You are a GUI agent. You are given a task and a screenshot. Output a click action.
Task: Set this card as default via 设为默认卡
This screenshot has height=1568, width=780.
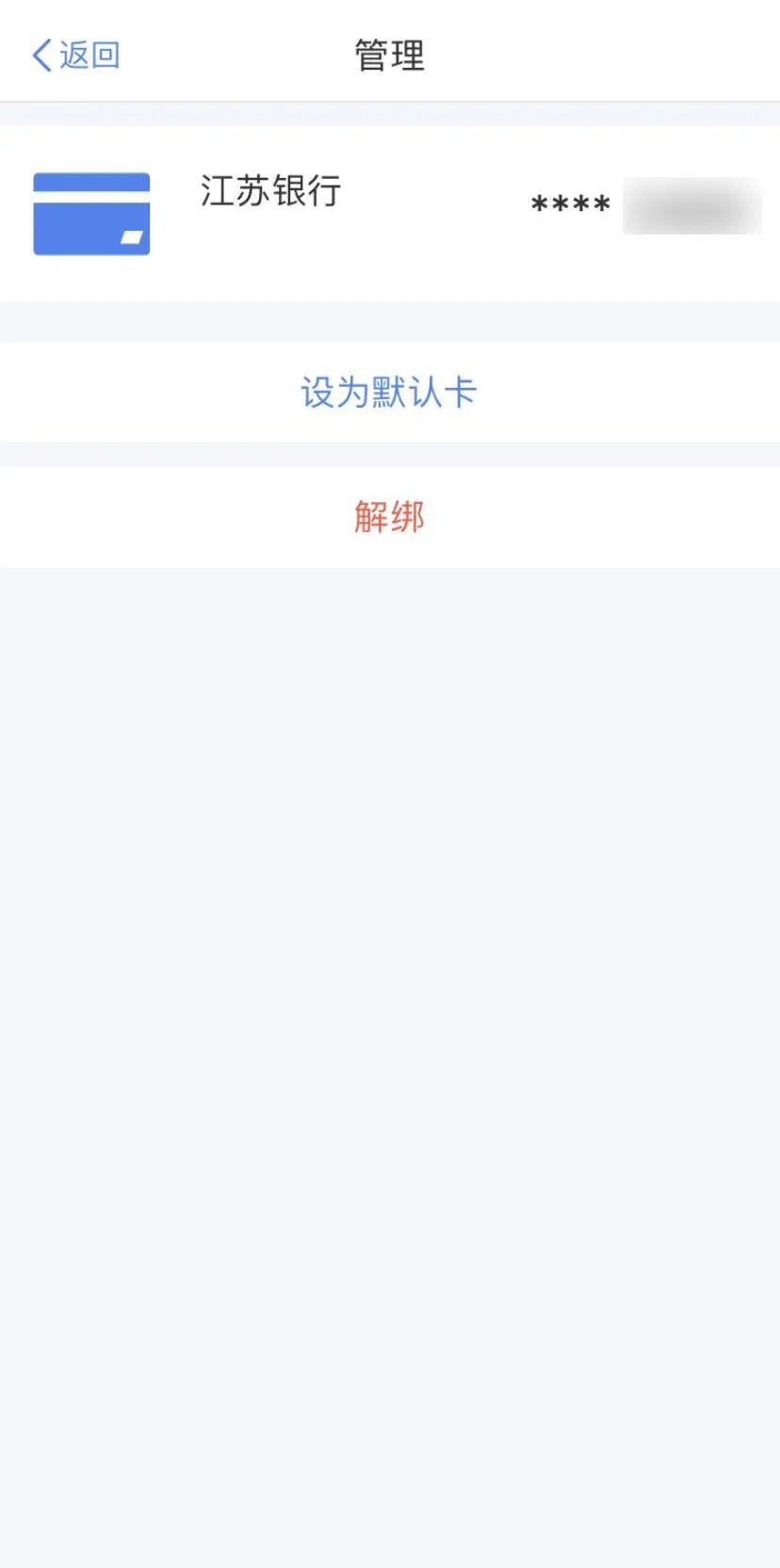pos(389,392)
